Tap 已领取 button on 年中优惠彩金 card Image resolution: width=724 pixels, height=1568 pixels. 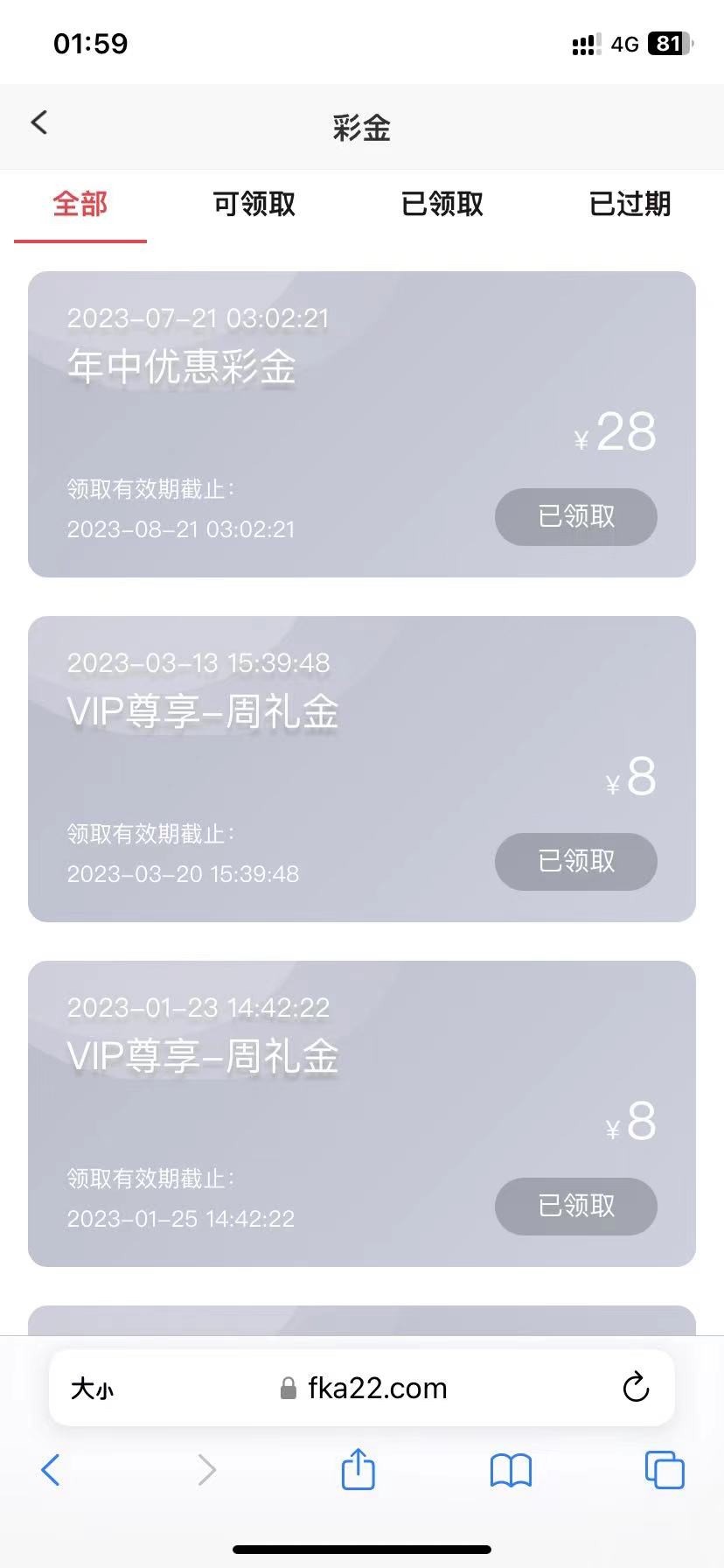[575, 517]
